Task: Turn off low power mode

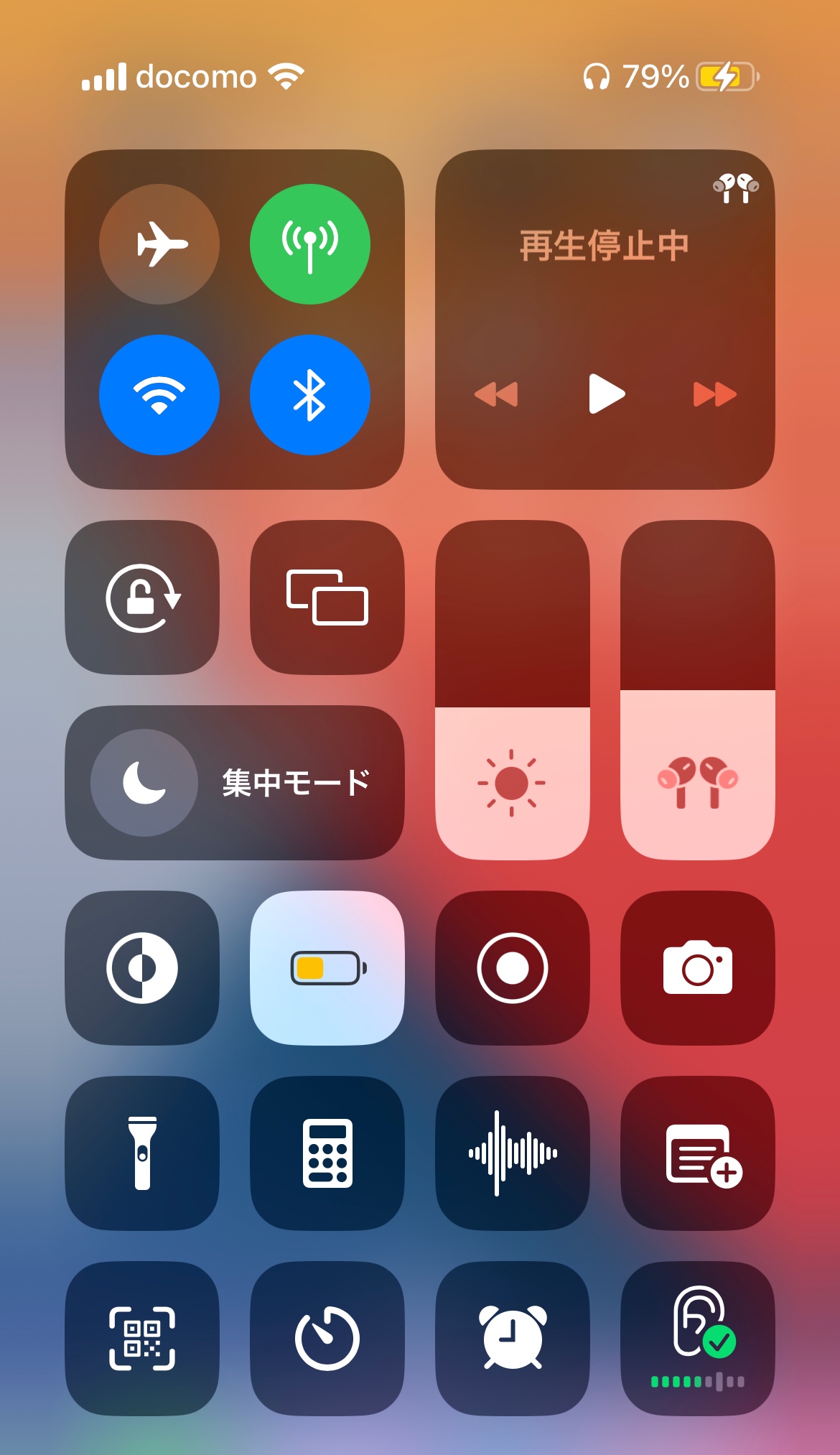Action: tap(327, 968)
